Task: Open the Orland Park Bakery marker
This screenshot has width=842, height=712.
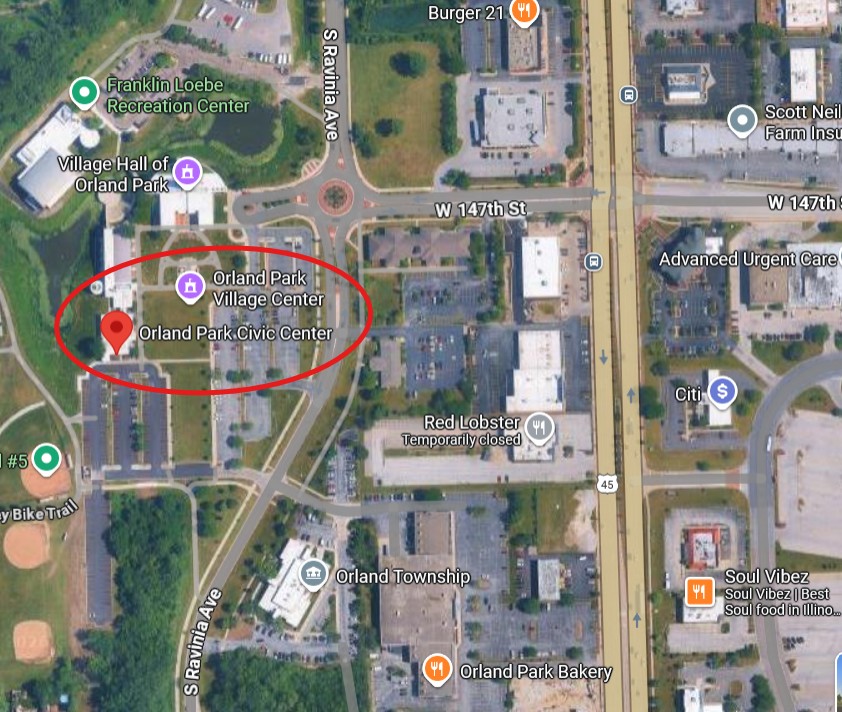Action: tap(437, 669)
